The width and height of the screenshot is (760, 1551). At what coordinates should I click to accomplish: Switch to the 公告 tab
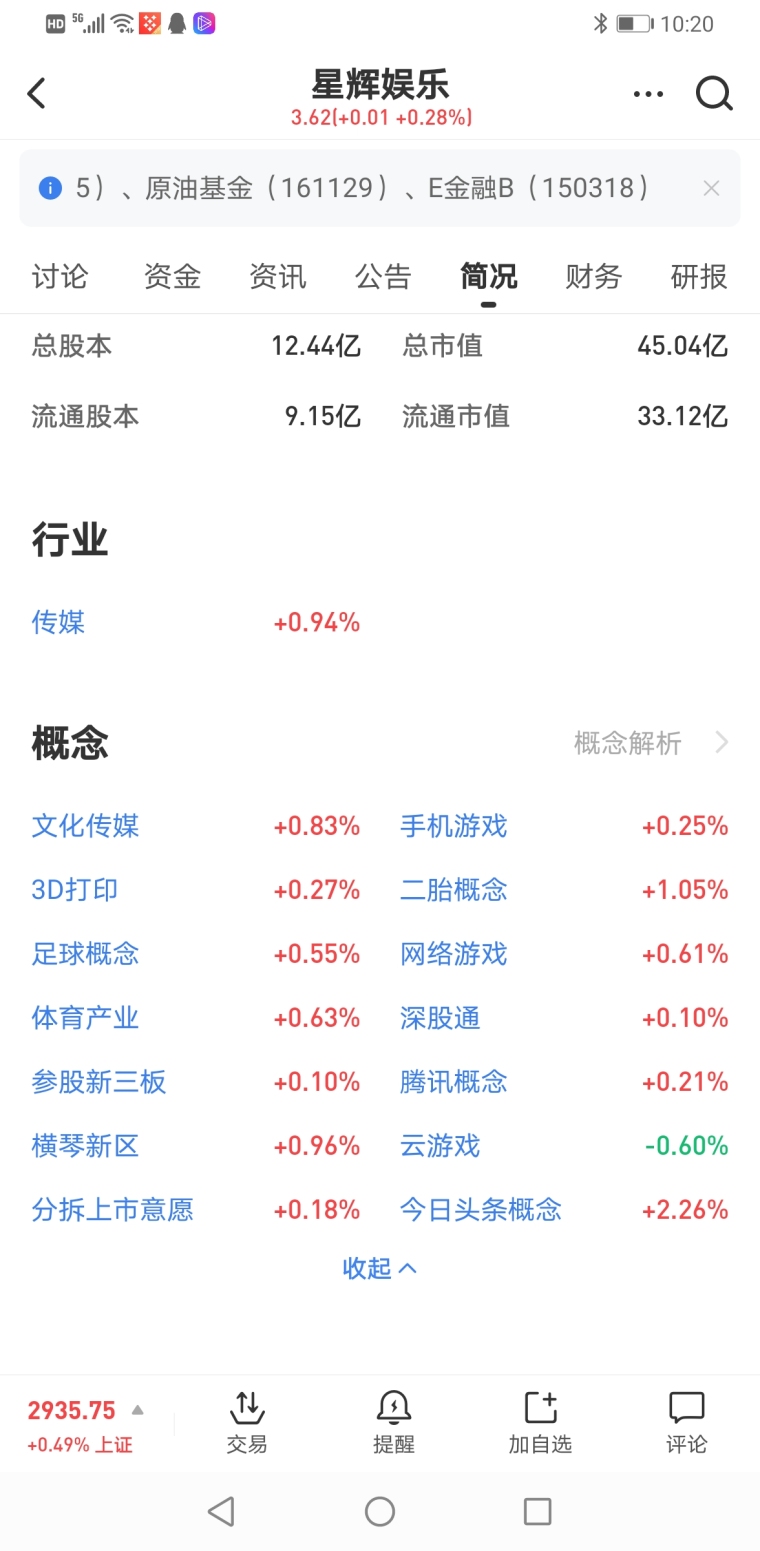(383, 276)
